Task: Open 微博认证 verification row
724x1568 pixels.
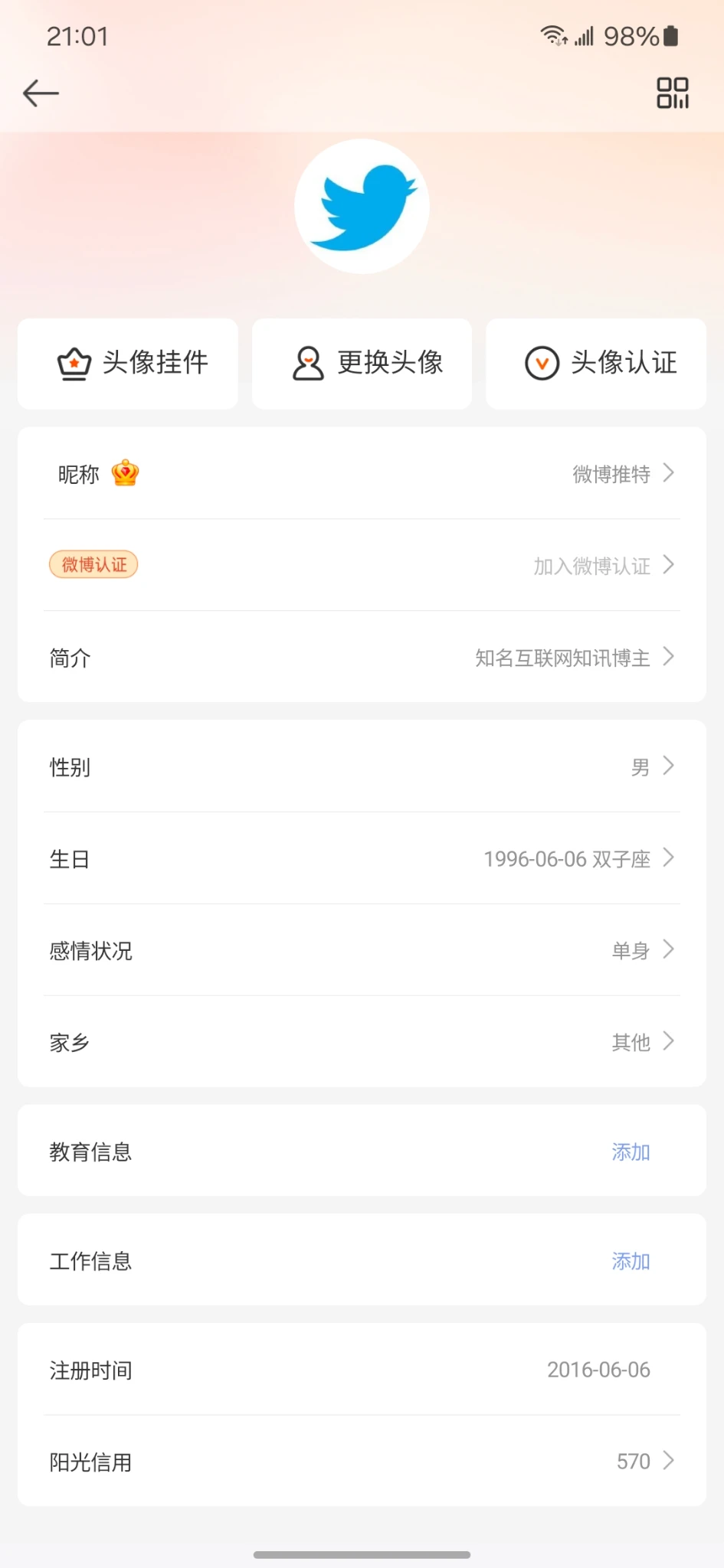Action: tap(362, 566)
